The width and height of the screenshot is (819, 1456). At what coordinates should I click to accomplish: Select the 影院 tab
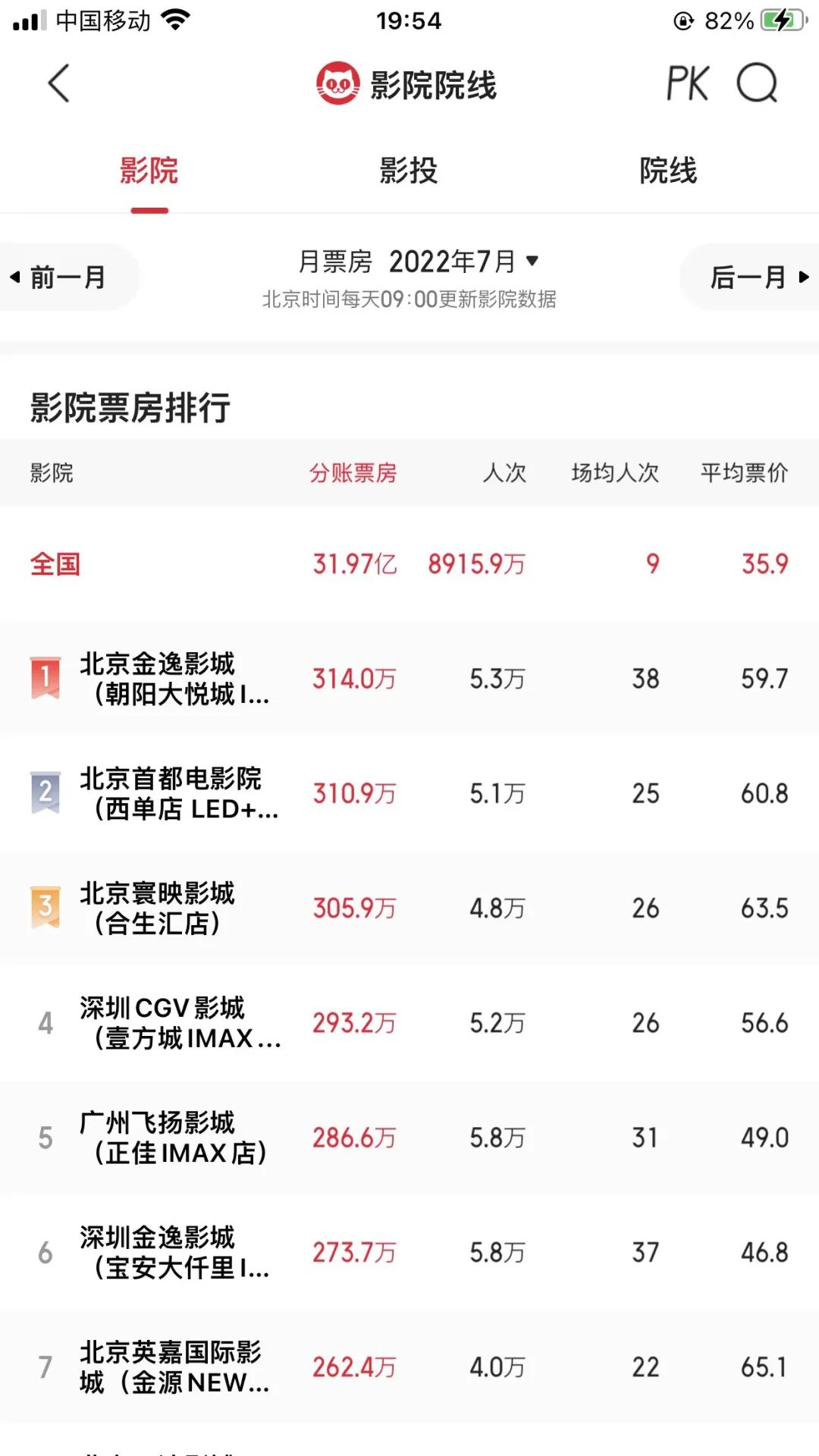(x=149, y=171)
